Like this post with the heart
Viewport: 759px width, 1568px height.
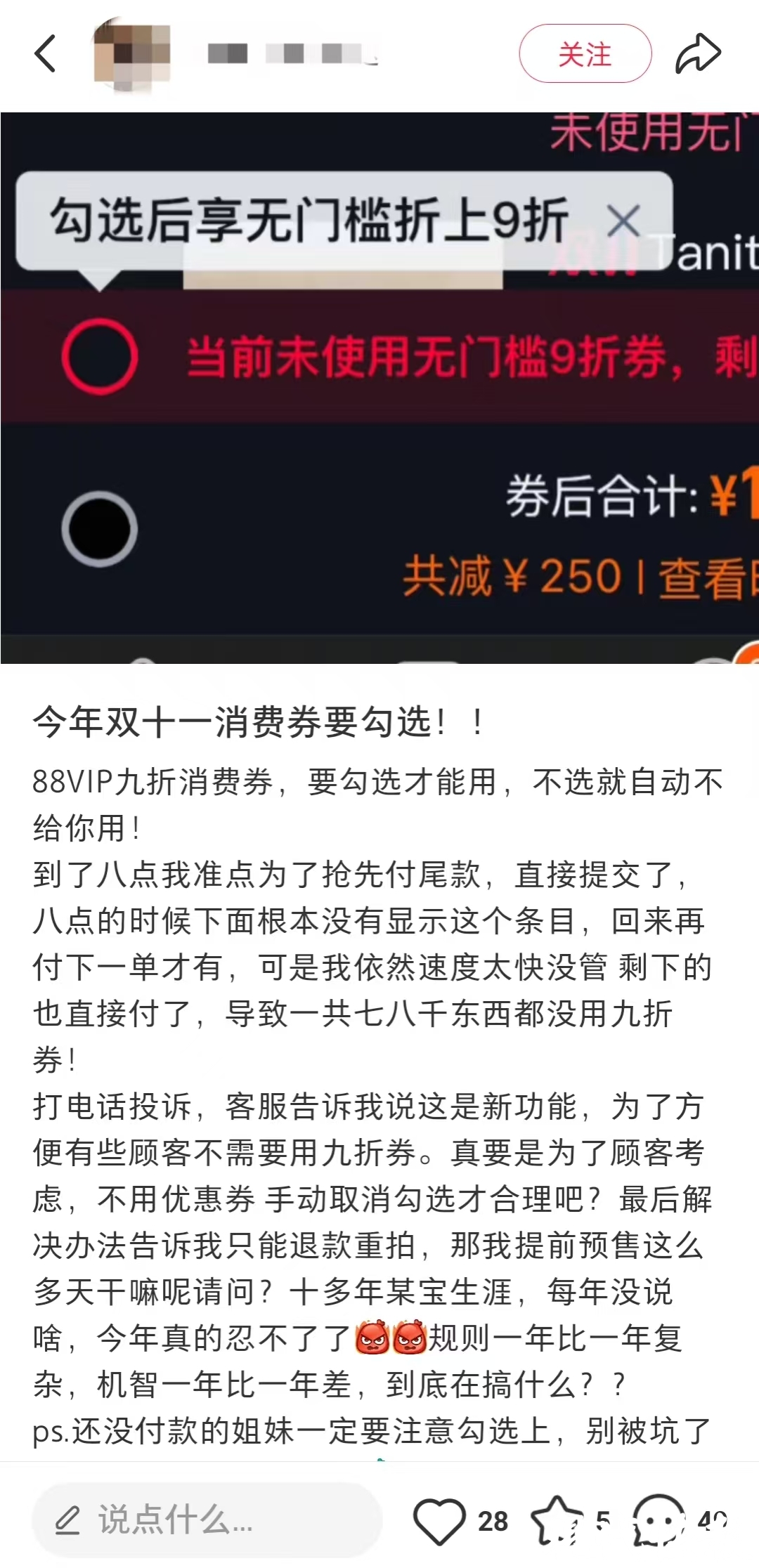(440, 1521)
